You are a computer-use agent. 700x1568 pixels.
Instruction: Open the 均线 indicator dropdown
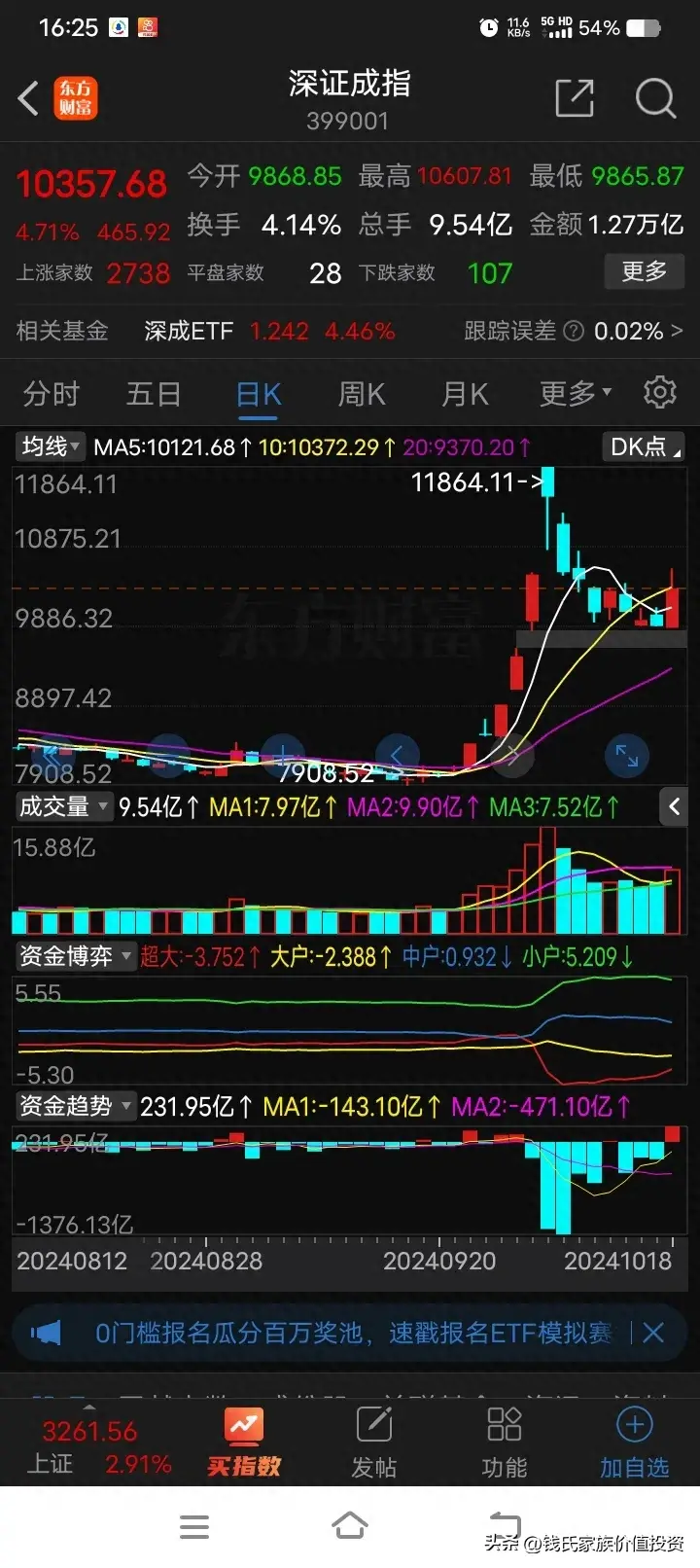coord(52,446)
